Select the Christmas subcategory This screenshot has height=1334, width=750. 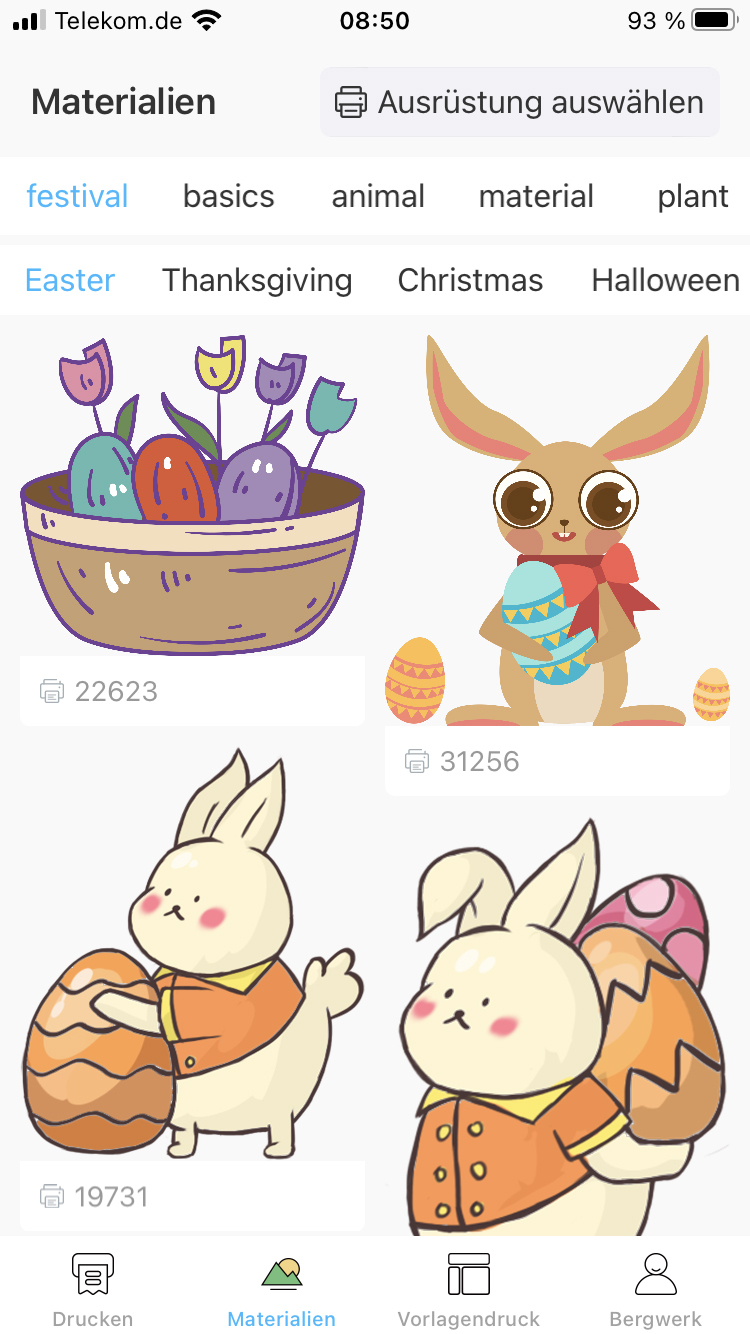pyautogui.click(x=470, y=280)
